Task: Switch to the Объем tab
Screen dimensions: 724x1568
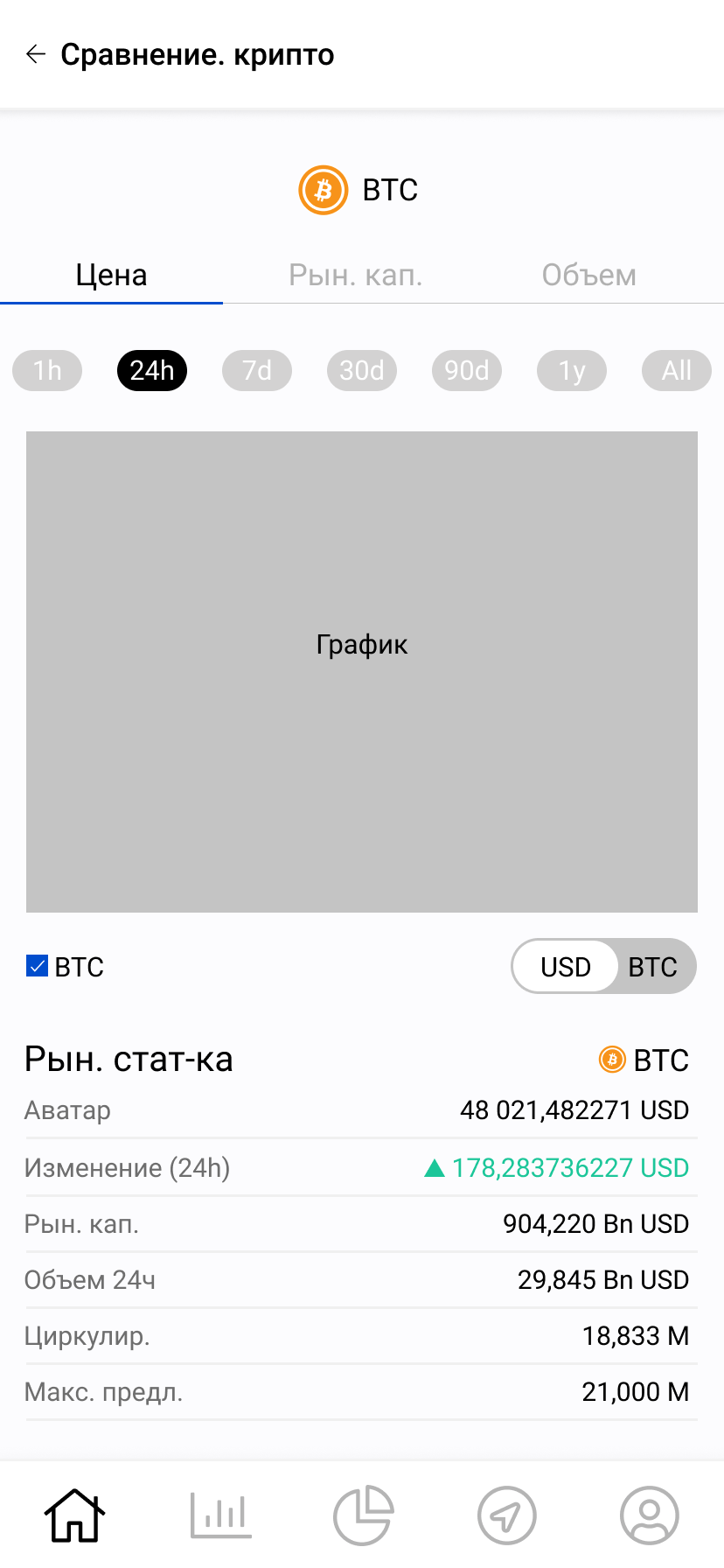Action: 588,276
